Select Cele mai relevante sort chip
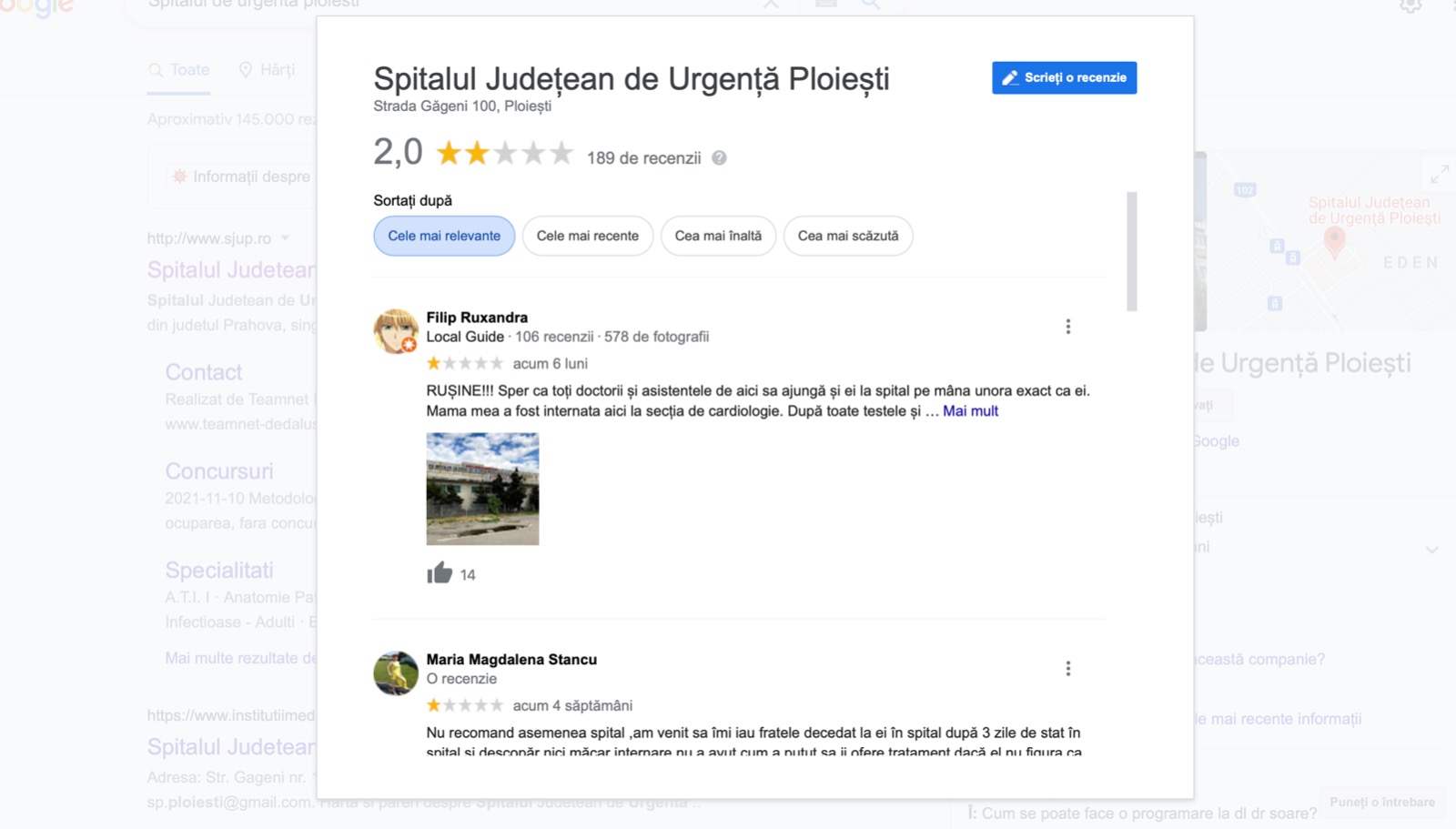 point(444,236)
